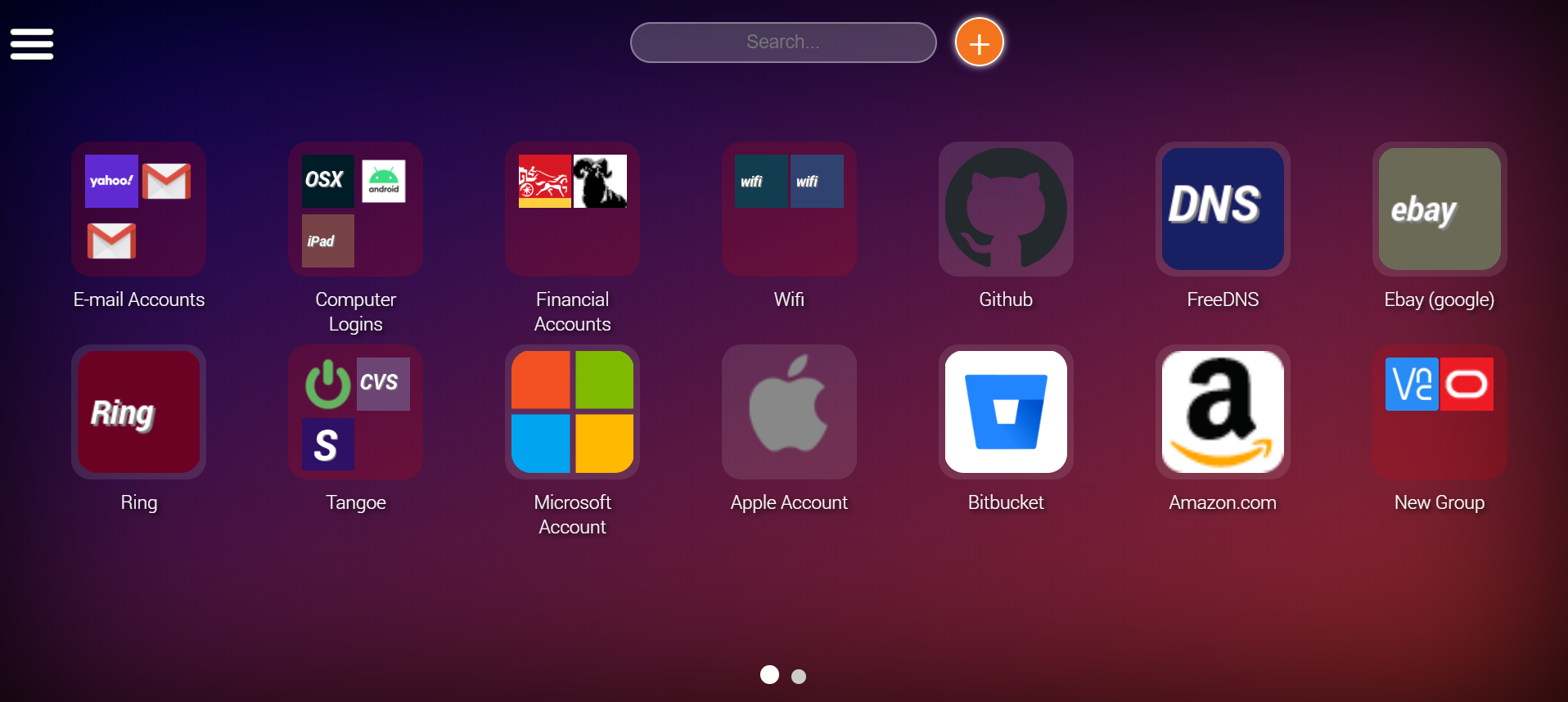Open the Tangoe group

pyautogui.click(x=355, y=412)
